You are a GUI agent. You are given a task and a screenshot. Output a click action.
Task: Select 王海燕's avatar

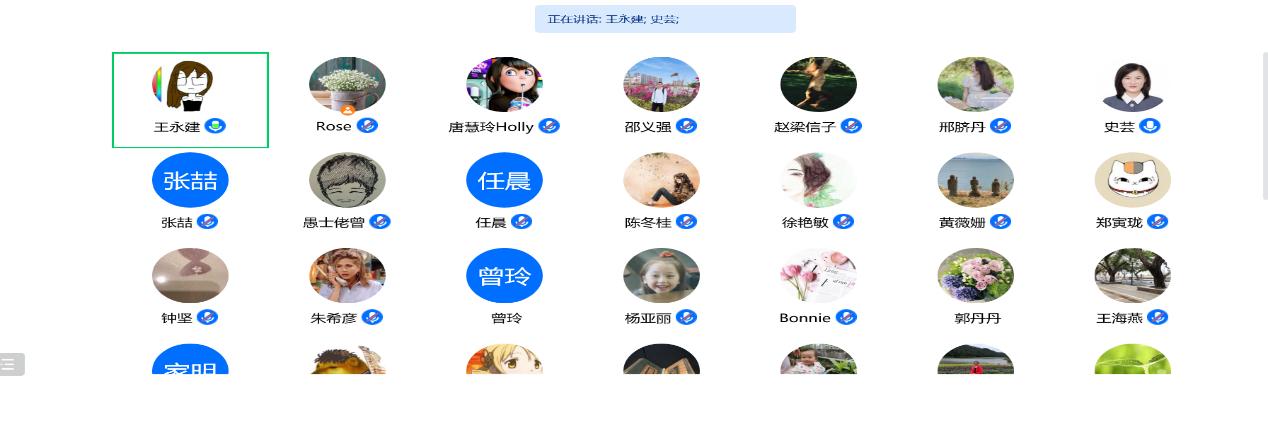(x=1132, y=276)
